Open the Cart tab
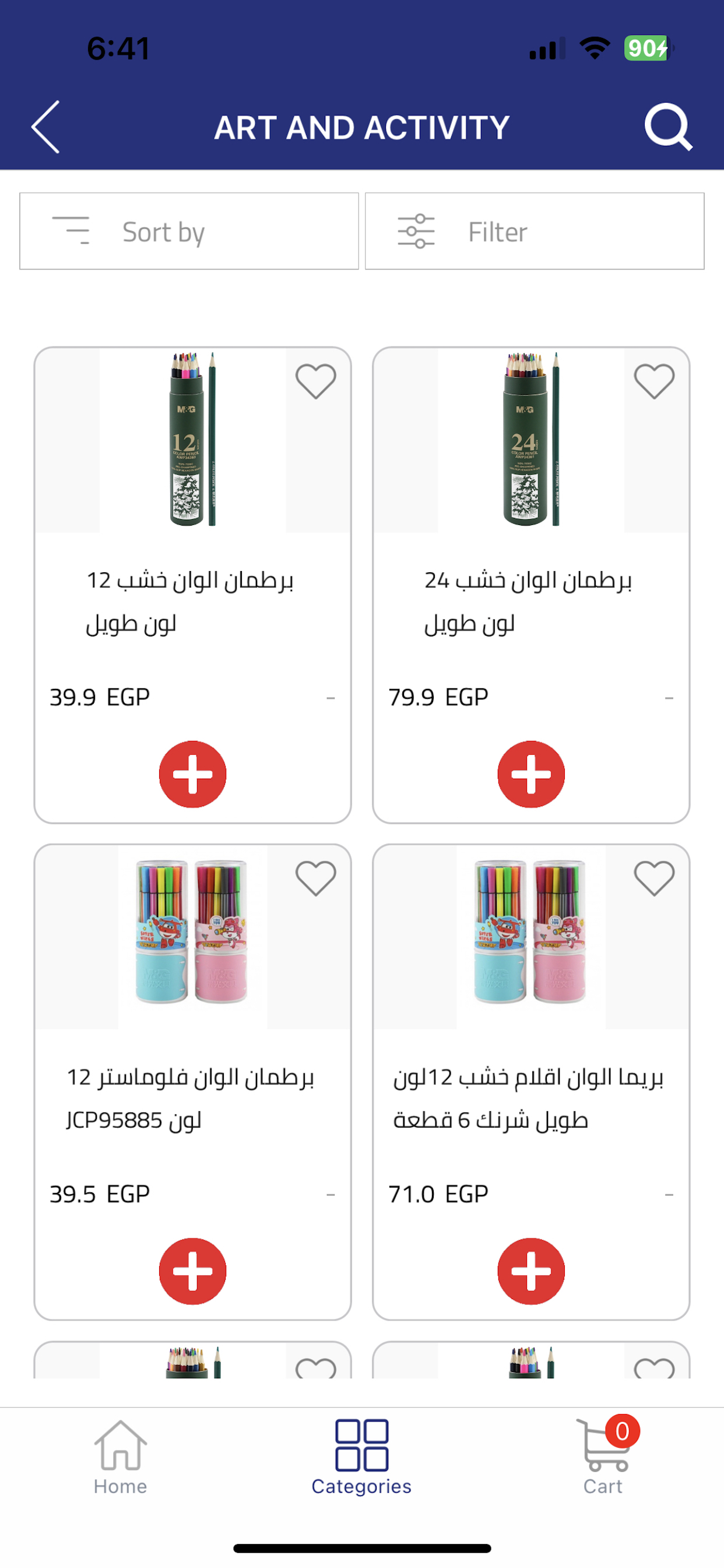This screenshot has height=1568, width=724. coord(604,1457)
